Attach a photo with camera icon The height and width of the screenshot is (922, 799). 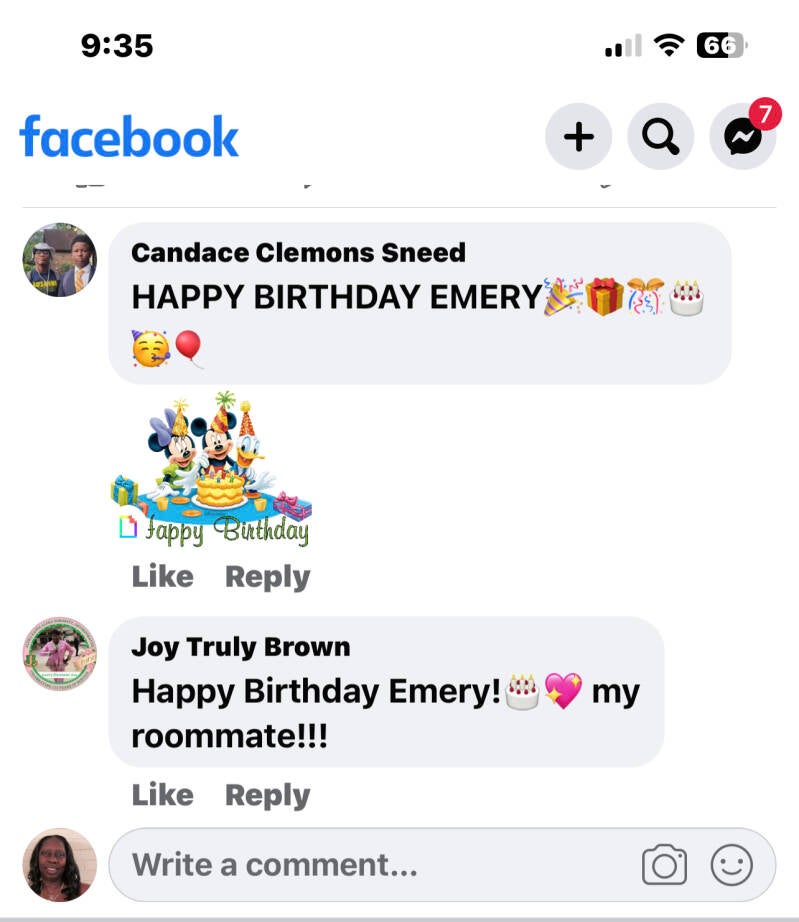(x=664, y=865)
